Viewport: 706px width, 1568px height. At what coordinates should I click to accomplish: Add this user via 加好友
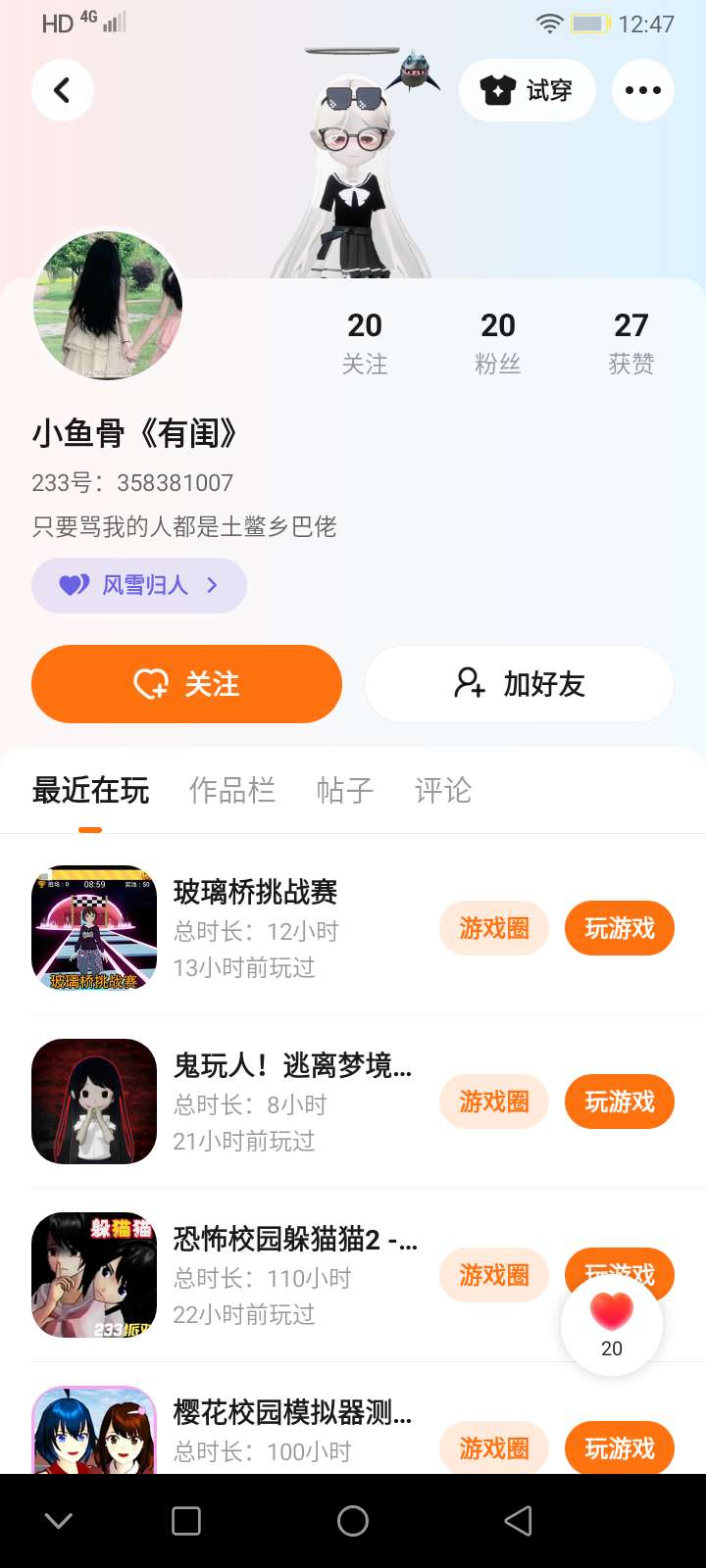[x=519, y=684]
